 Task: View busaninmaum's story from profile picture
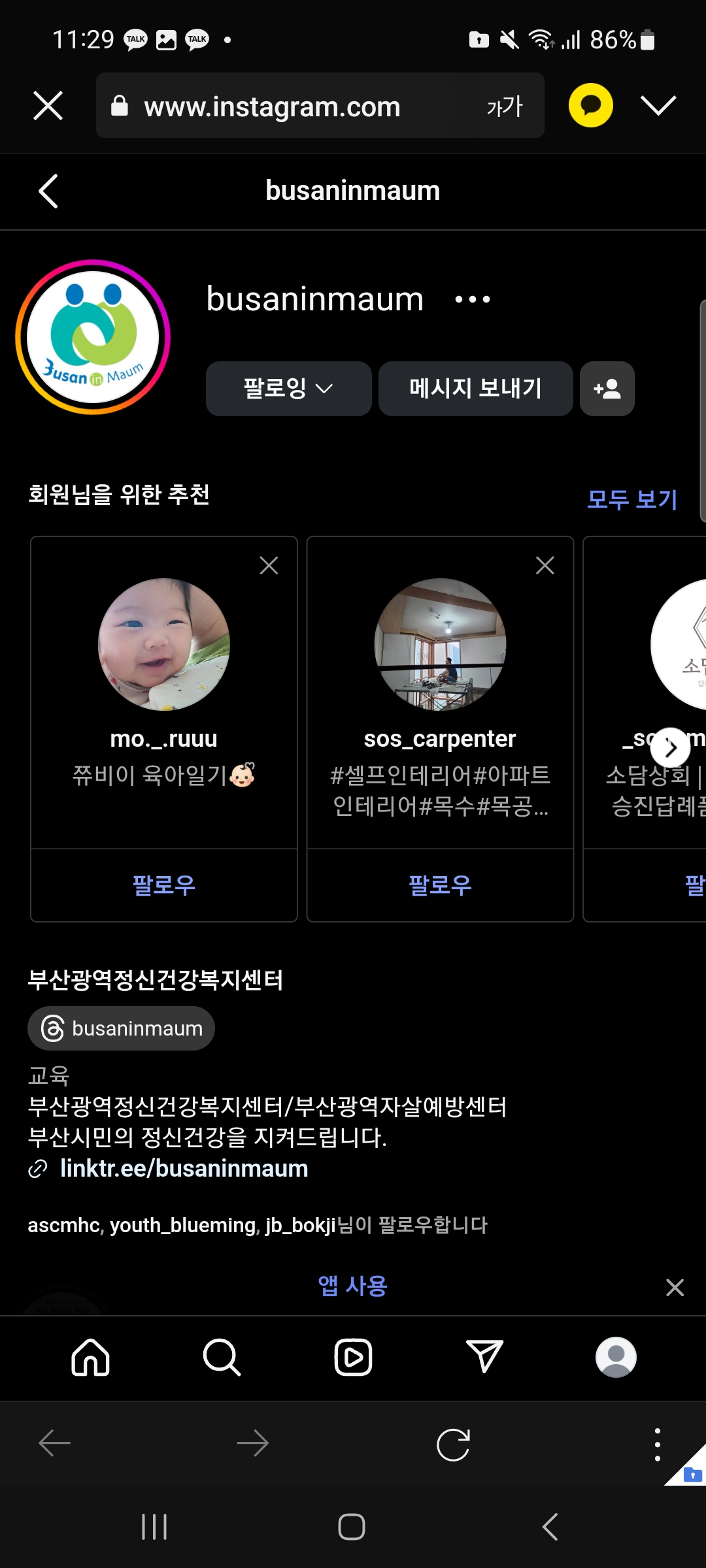[x=93, y=337]
